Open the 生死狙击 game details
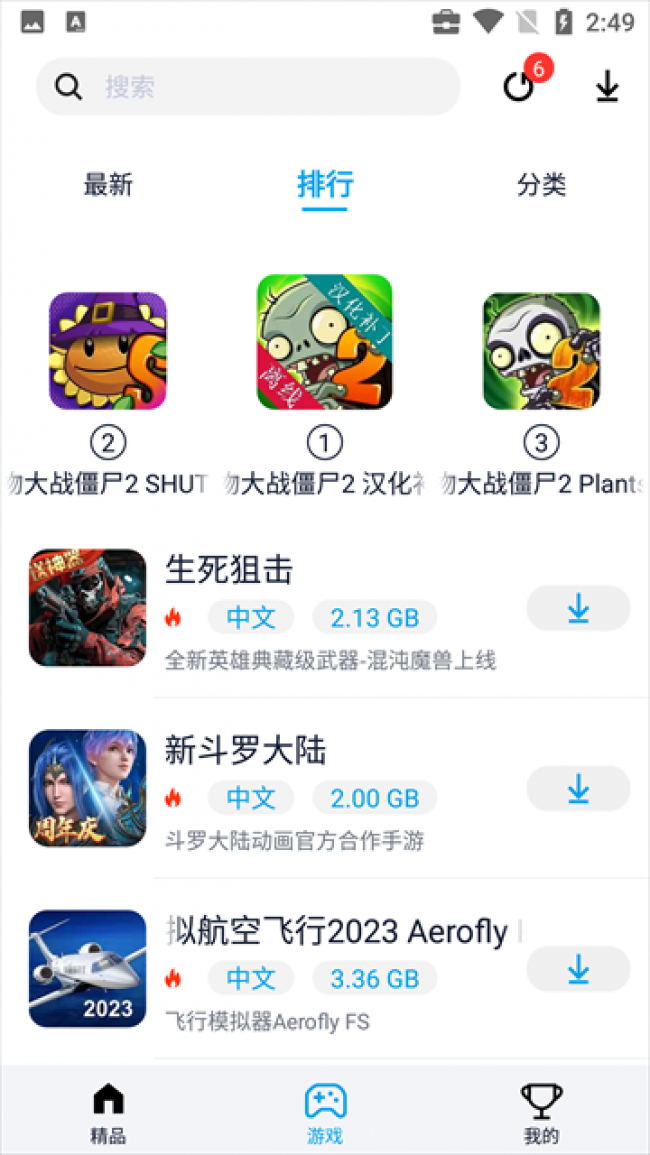Image resolution: width=650 pixels, height=1155 pixels. coord(330,571)
